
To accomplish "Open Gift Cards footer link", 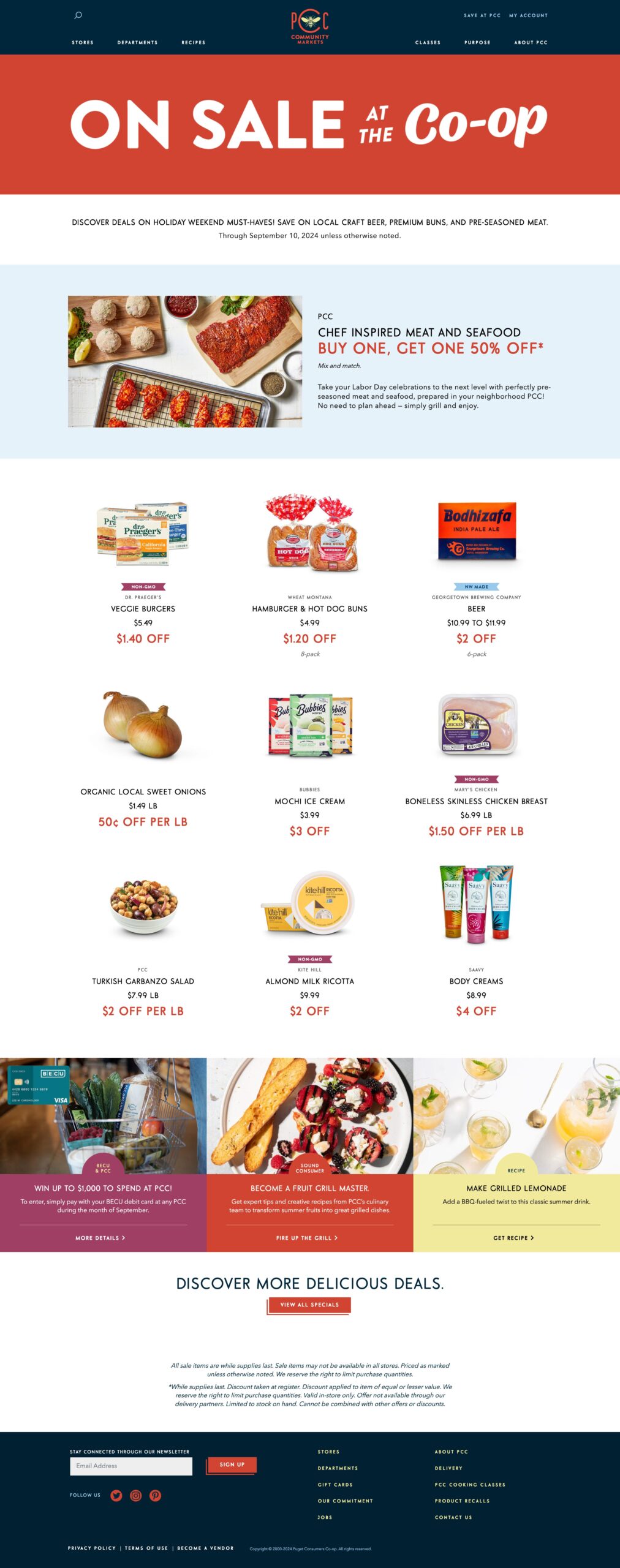I will 335,1485.
